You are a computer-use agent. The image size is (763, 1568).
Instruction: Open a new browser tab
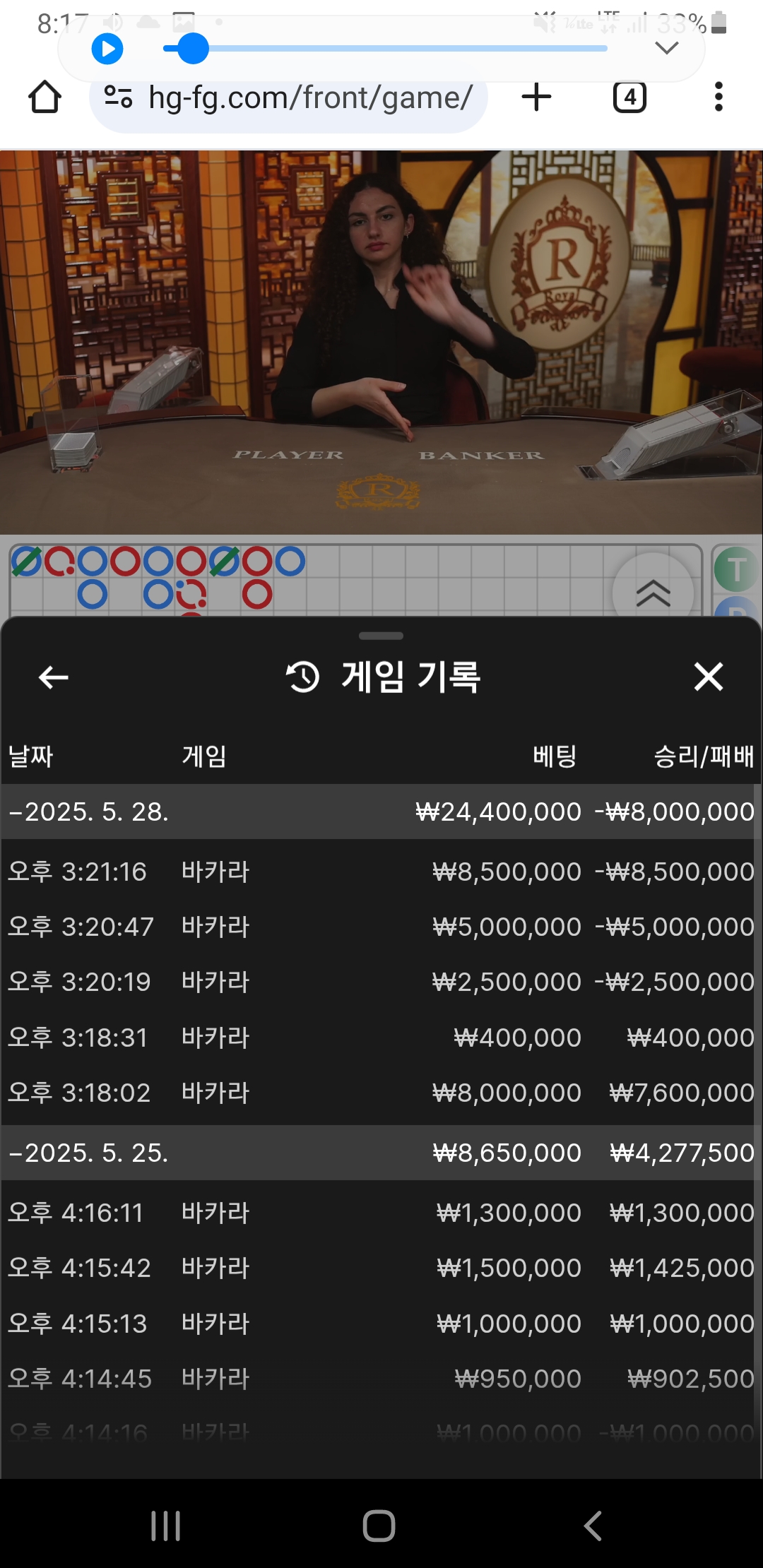click(x=536, y=97)
